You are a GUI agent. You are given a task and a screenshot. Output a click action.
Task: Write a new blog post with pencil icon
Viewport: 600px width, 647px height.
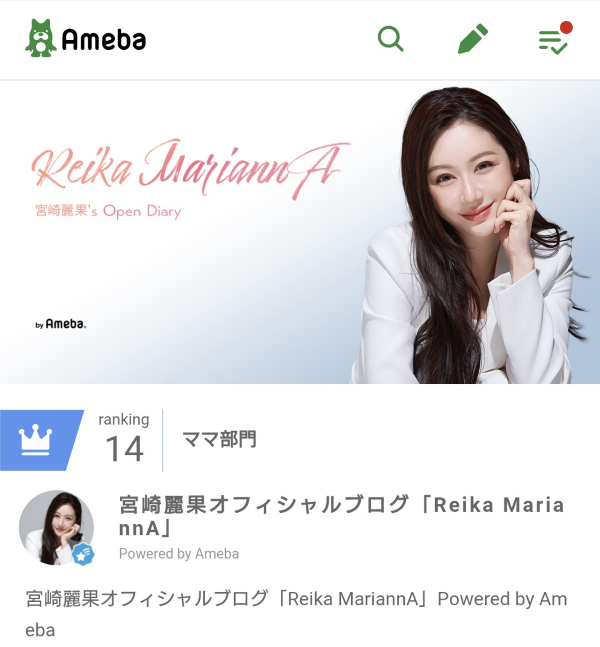point(472,40)
